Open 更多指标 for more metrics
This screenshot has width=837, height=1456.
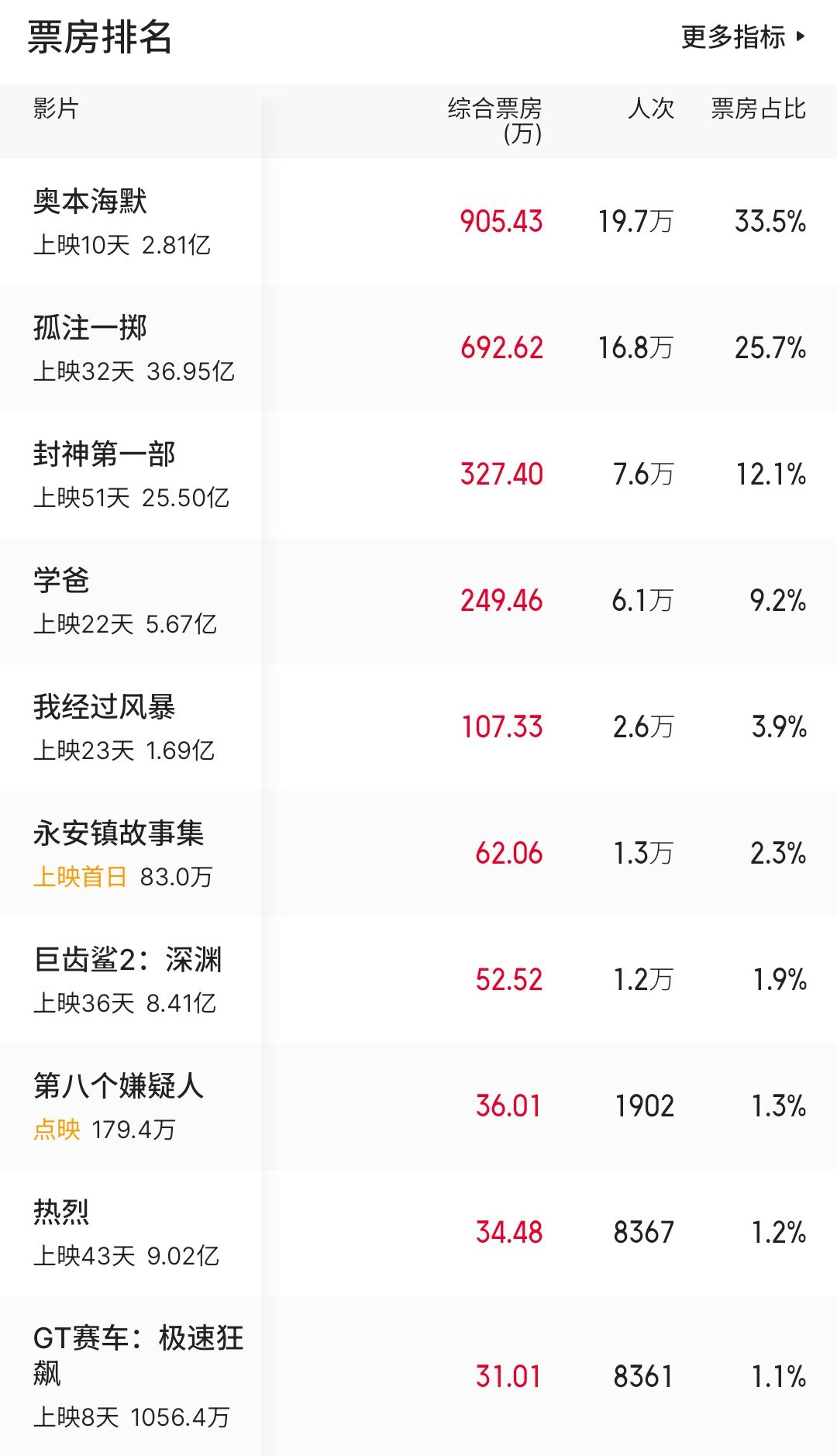pyautogui.click(x=743, y=37)
